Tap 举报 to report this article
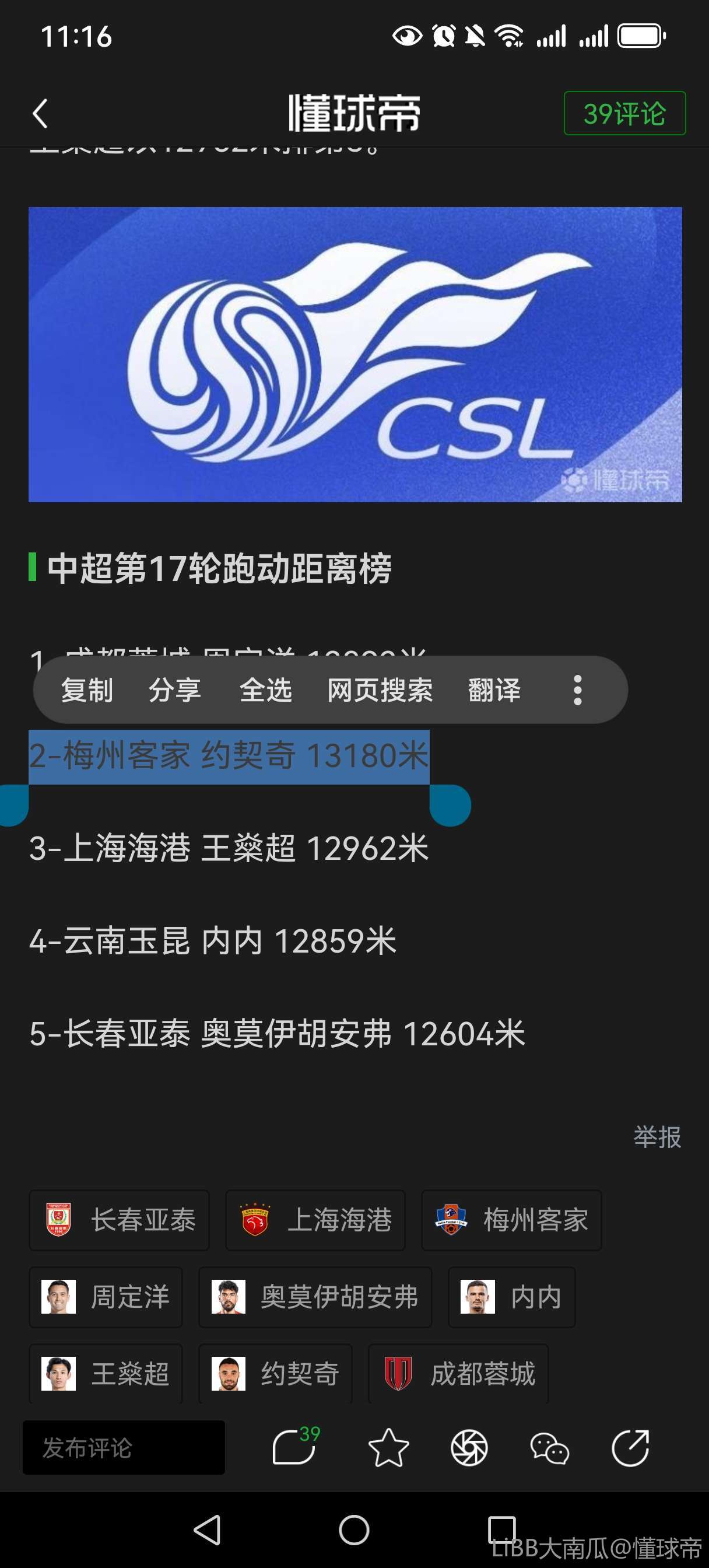709x1568 pixels. click(657, 1137)
